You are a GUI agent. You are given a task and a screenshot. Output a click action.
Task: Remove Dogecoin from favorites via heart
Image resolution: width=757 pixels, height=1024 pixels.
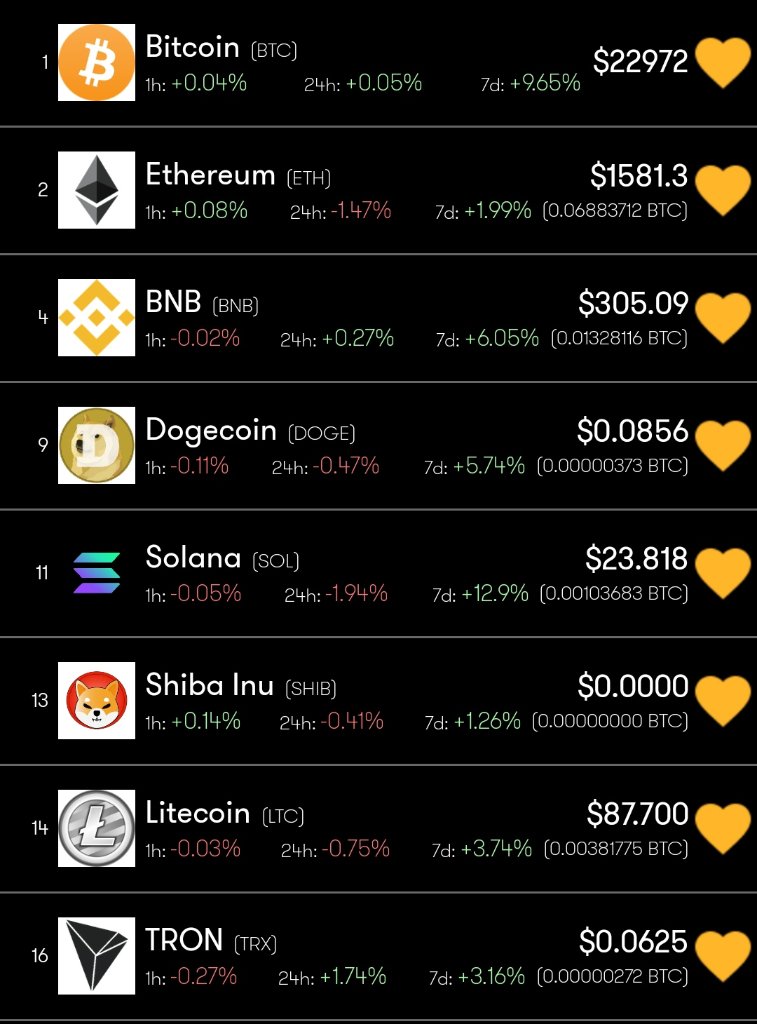[x=722, y=445]
